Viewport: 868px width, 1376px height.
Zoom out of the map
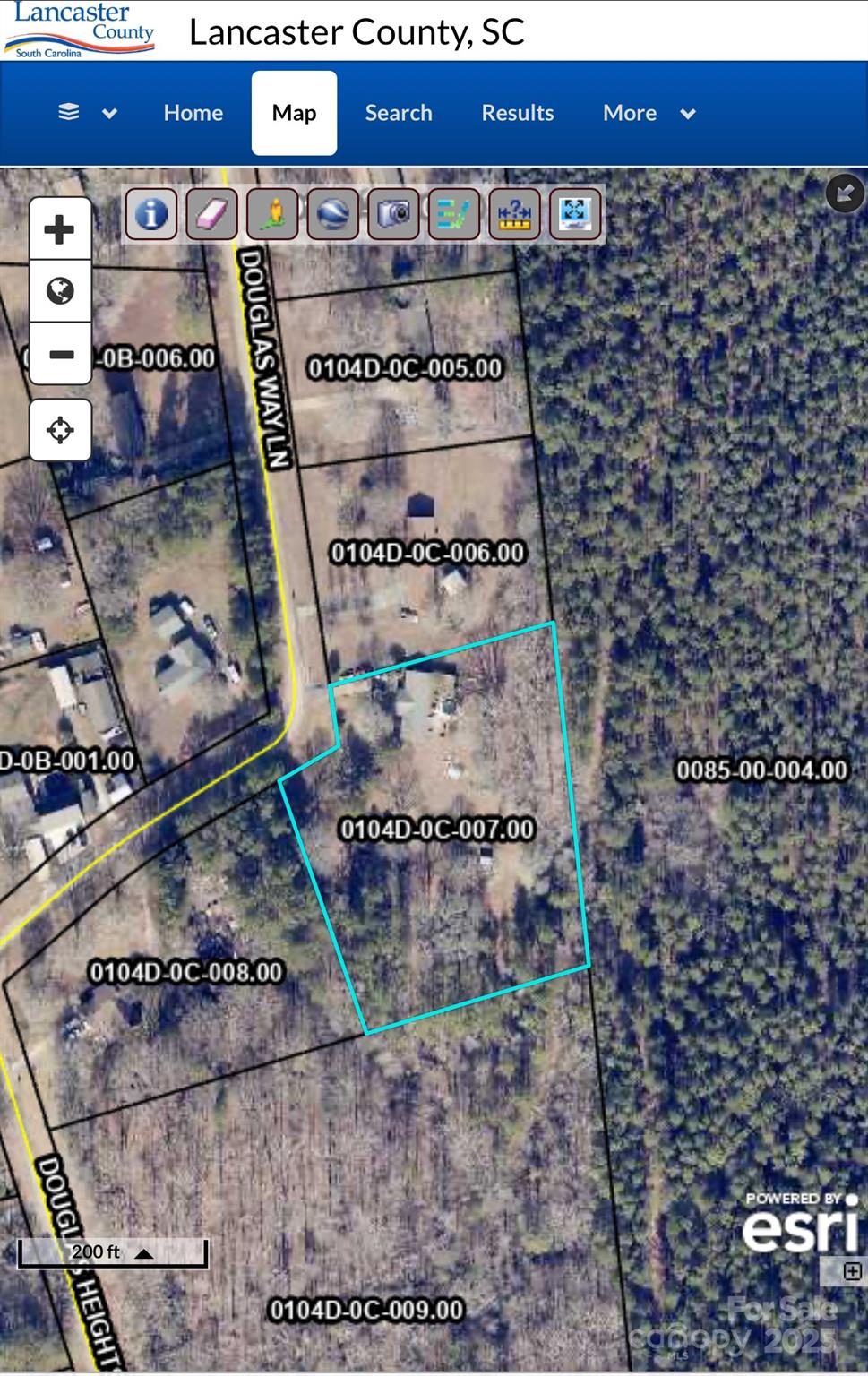60,355
